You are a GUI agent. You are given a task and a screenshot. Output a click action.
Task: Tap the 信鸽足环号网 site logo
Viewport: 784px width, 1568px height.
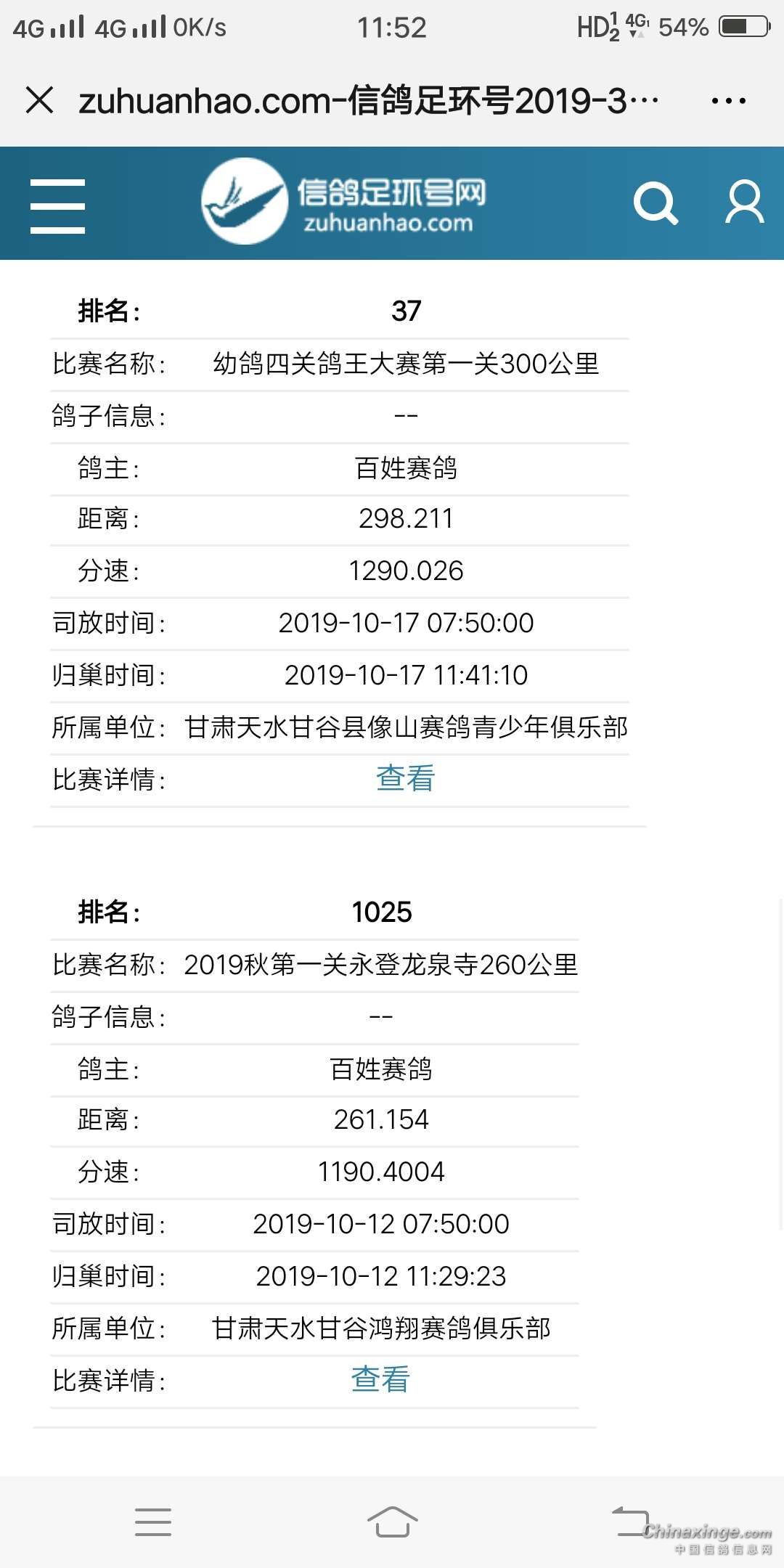point(344,202)
